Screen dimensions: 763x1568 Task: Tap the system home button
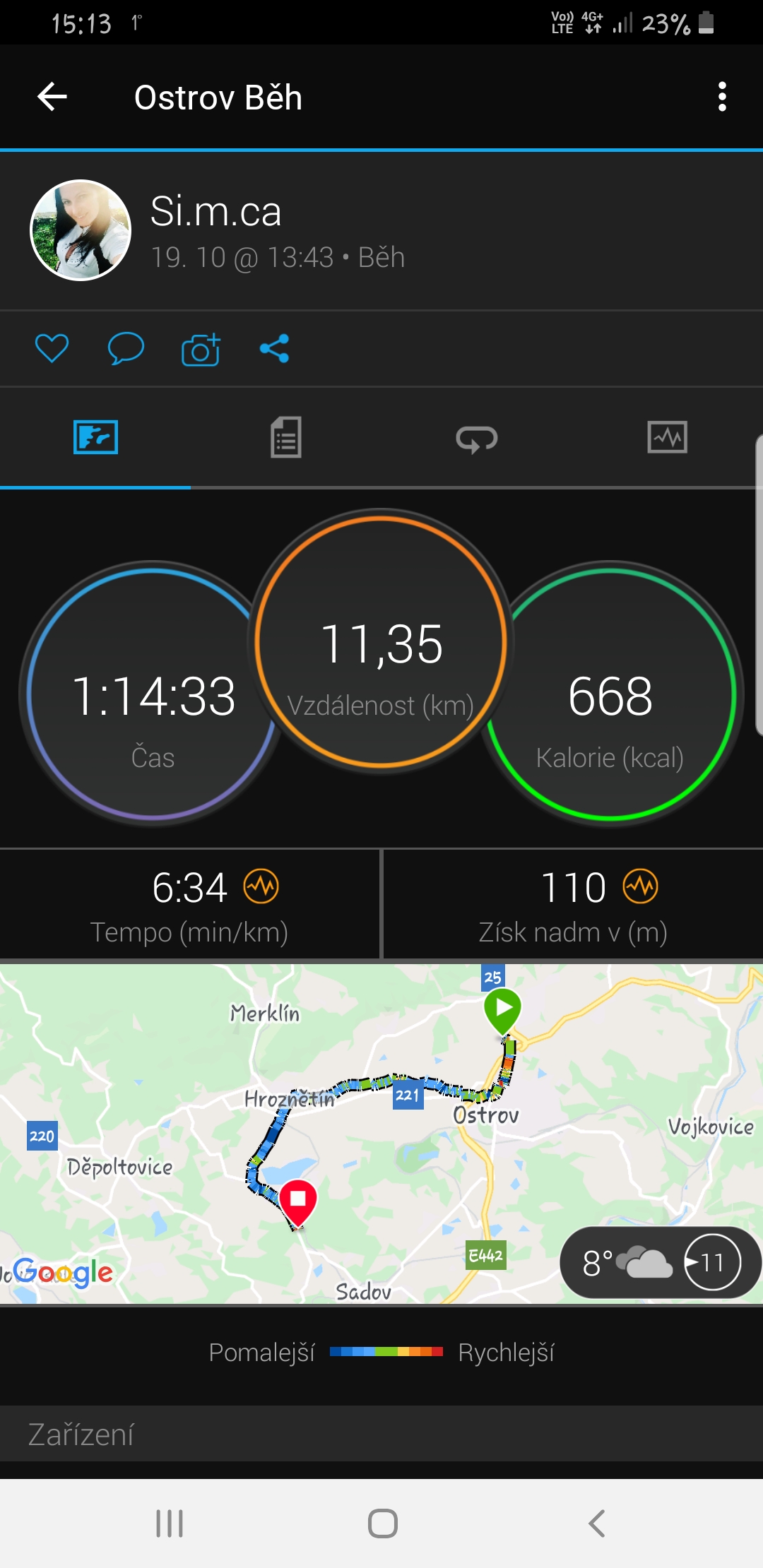click(x=382, y=1524)
